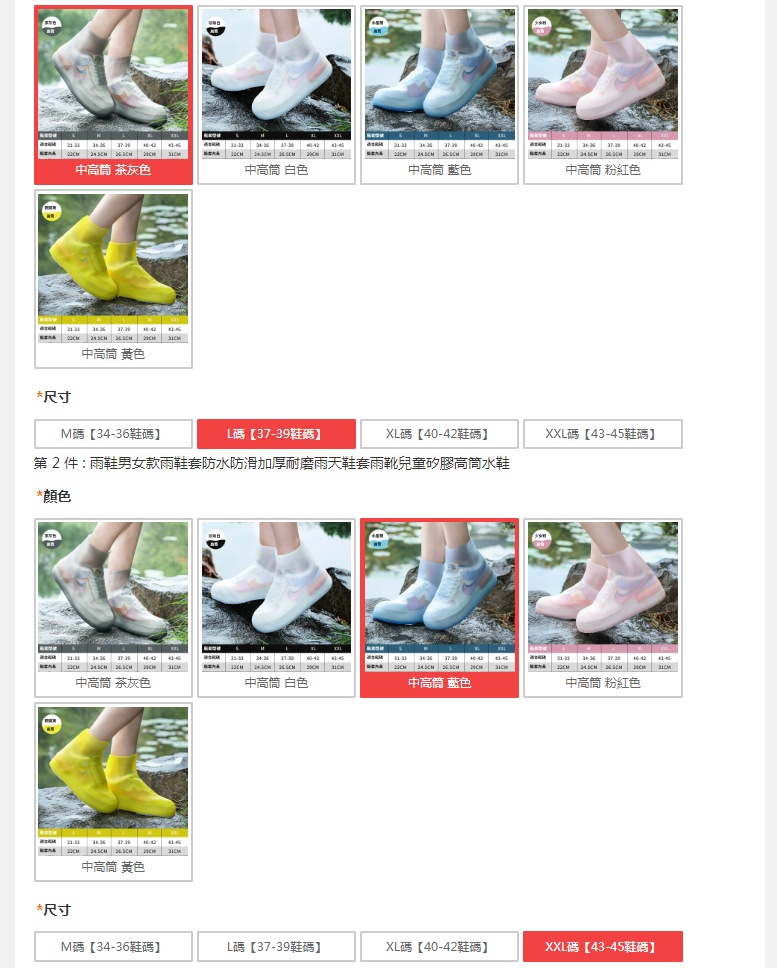
Task: Tap selected 中高筒 藍色 tile, 第 2 件 item
Action: pyautogui.click(x=439, y=608)
